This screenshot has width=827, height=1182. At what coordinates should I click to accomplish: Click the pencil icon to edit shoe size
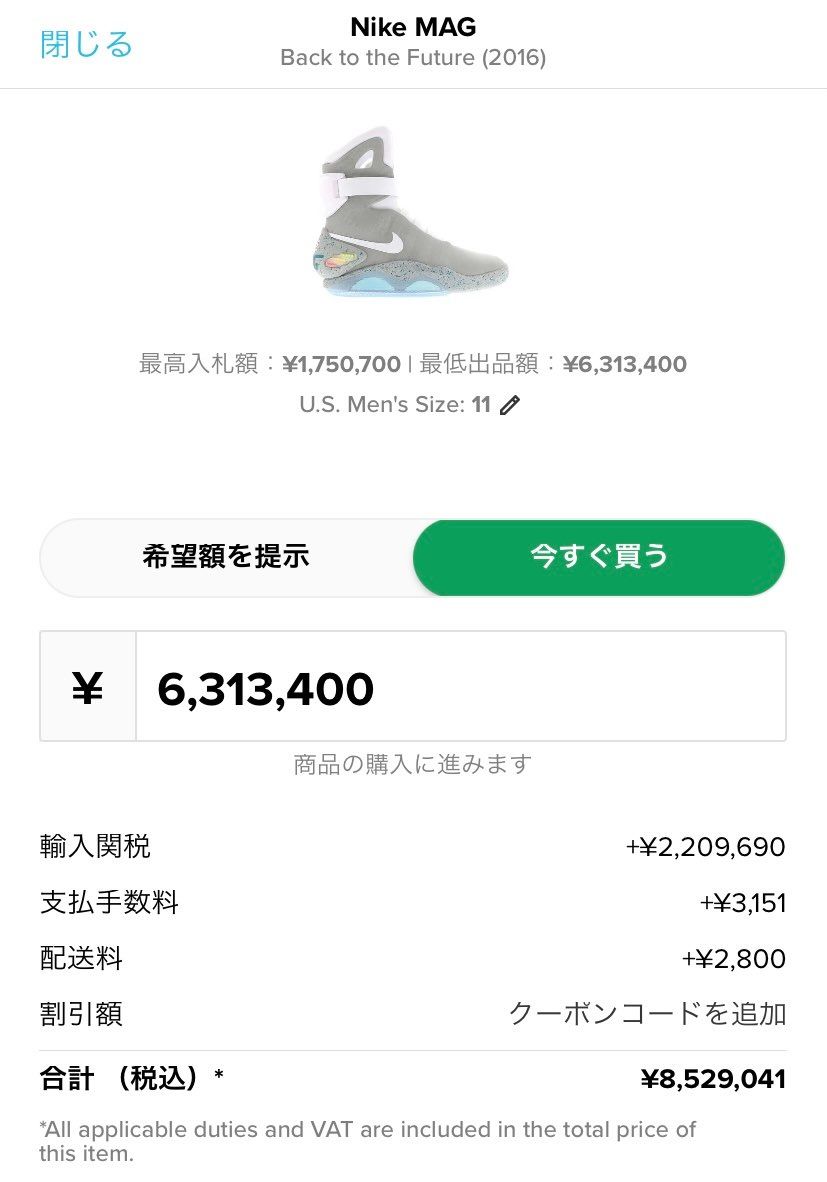click(x=510, y=404)
